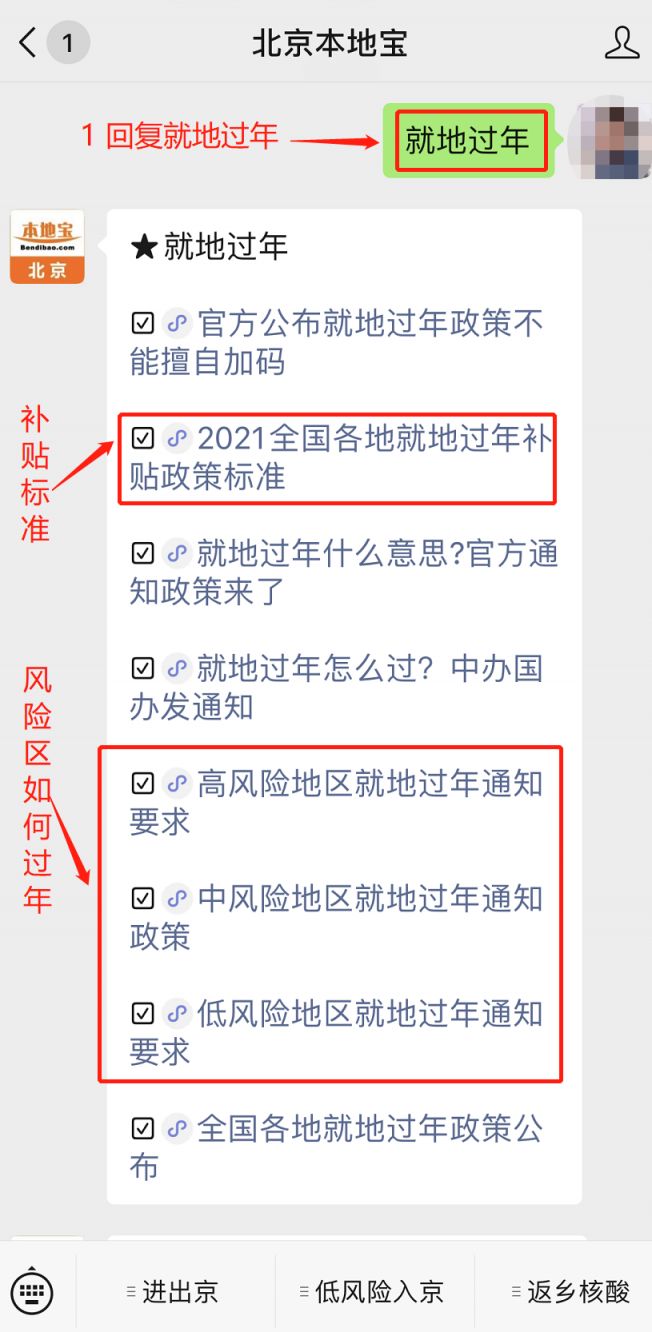Open 就地过年什么意思?官方通知政策来了 link
The image size is (652, 1332).
click(x=340, y=572)
